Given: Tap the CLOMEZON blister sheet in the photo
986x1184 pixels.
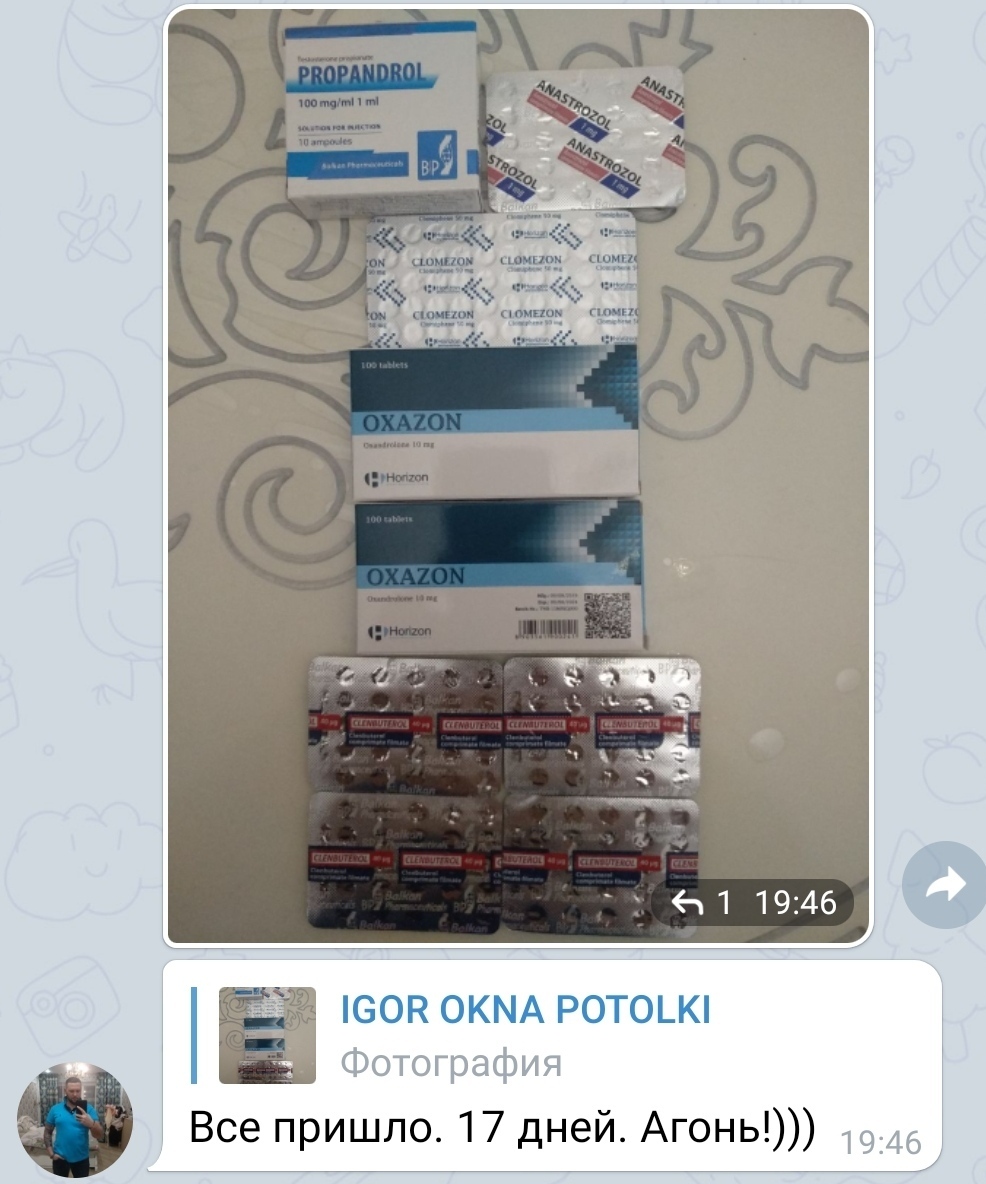Looking at the screenshot, I should [x=490, y=275].
